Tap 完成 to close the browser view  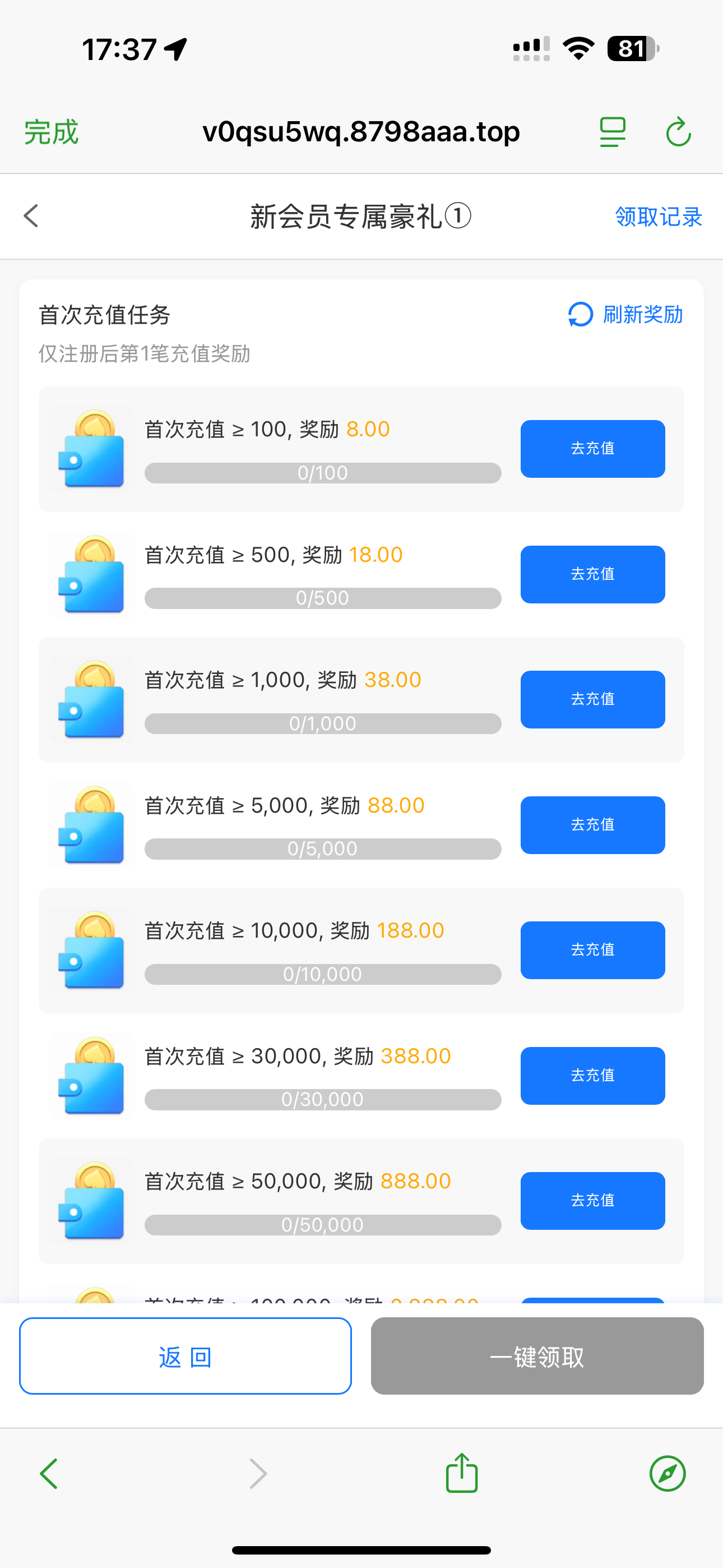(51, 132)
